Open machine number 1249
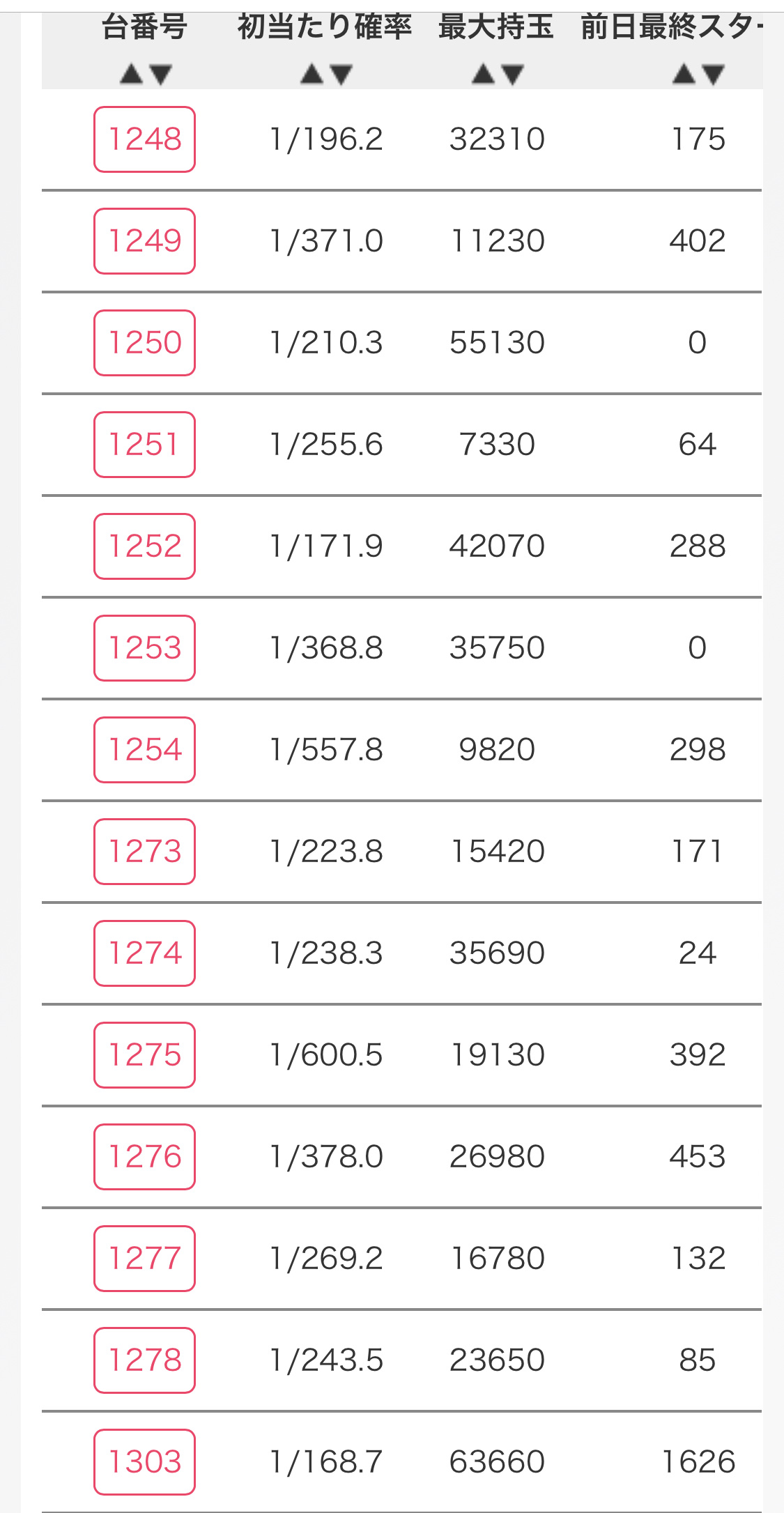This screenshot has height=1513, width=784. pyautogui.click(x=144, y=241)
